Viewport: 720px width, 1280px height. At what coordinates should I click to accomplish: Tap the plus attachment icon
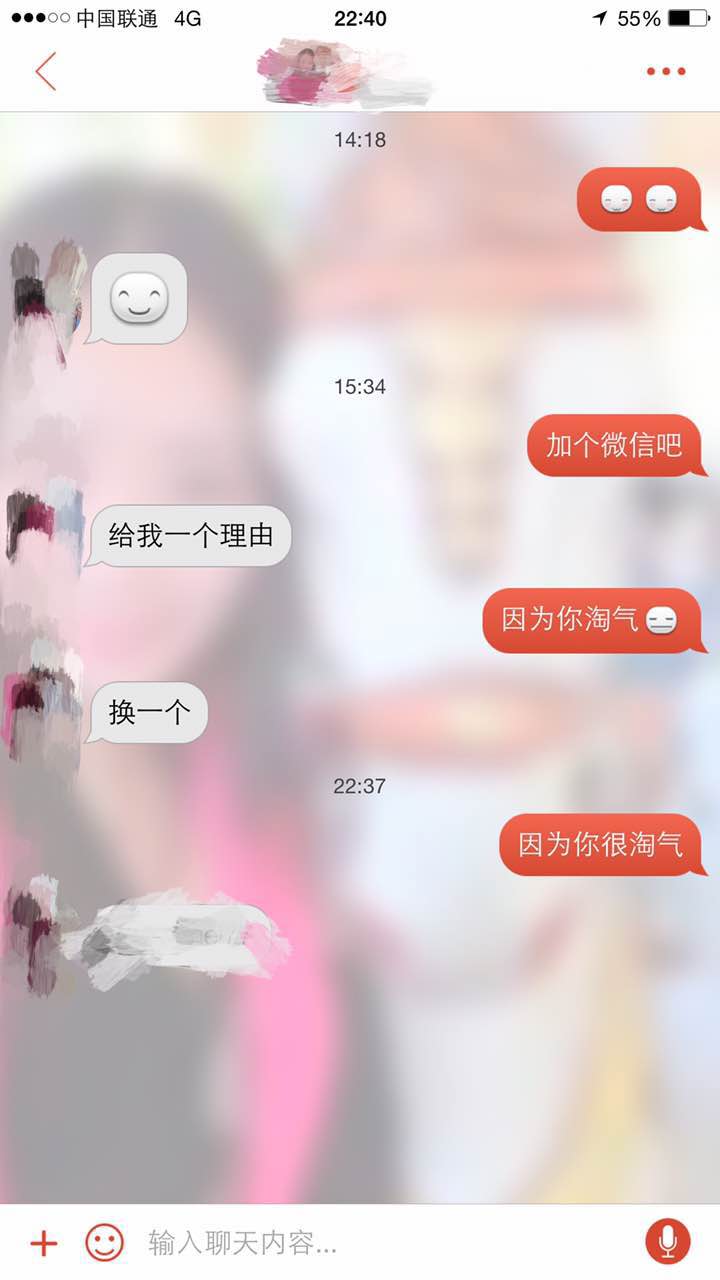pyautogui.click(x=43, y=1243)
